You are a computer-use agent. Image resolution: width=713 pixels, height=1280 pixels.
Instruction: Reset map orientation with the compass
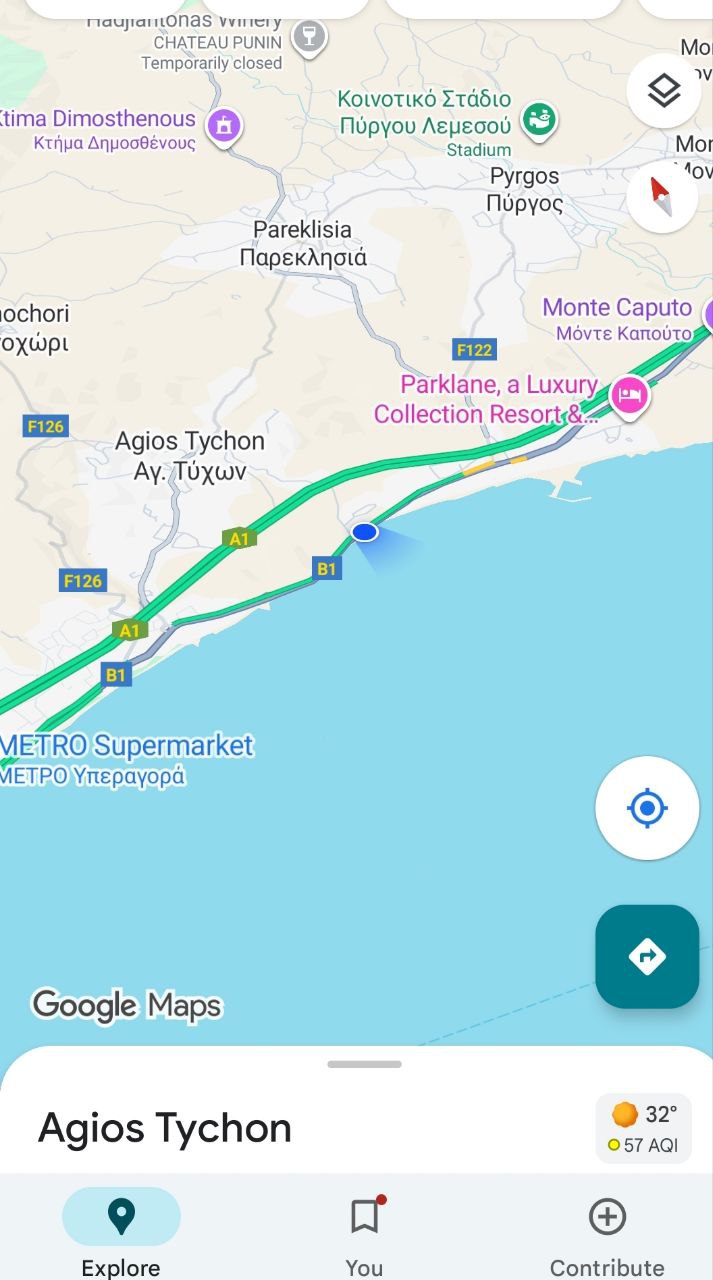click(662, 196)
